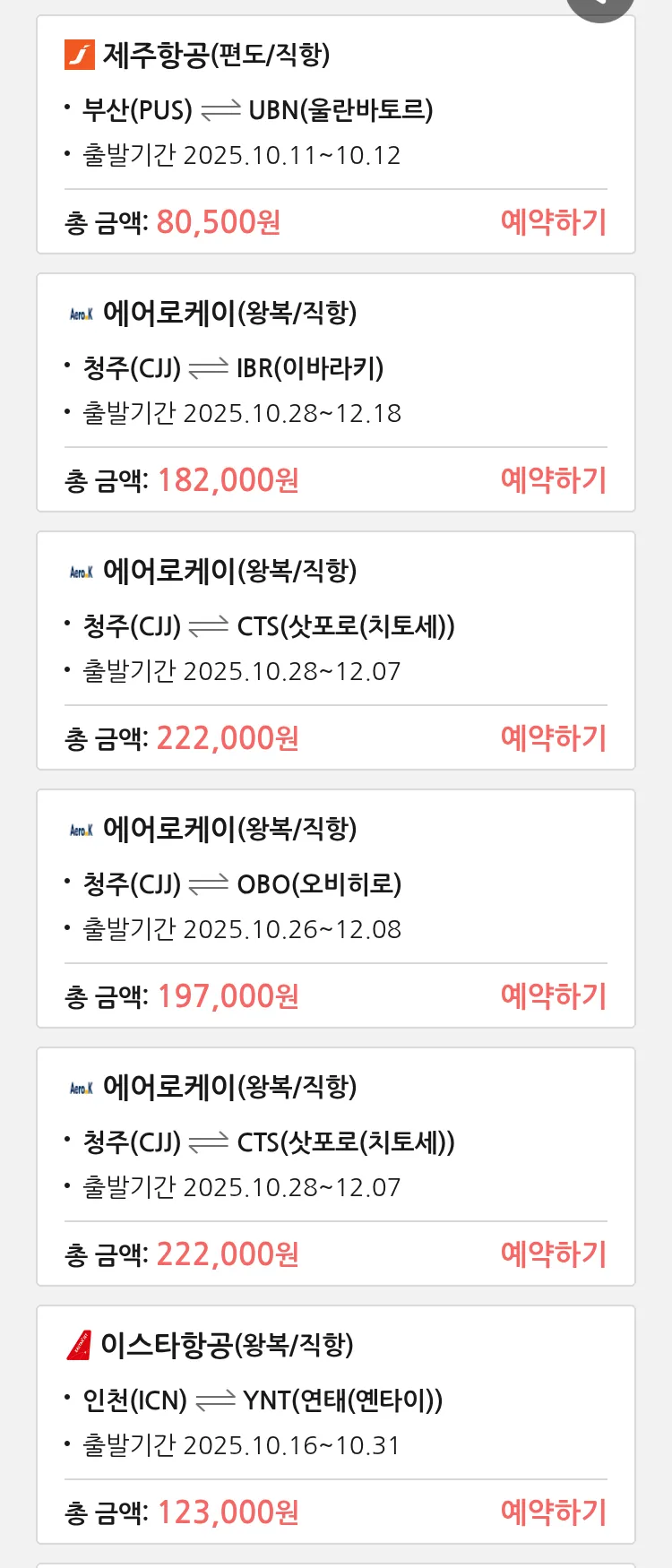The height and width of the screenshot is (1568, 672).
Task: Click the Jeju Air airline logo
Action: 78,54
